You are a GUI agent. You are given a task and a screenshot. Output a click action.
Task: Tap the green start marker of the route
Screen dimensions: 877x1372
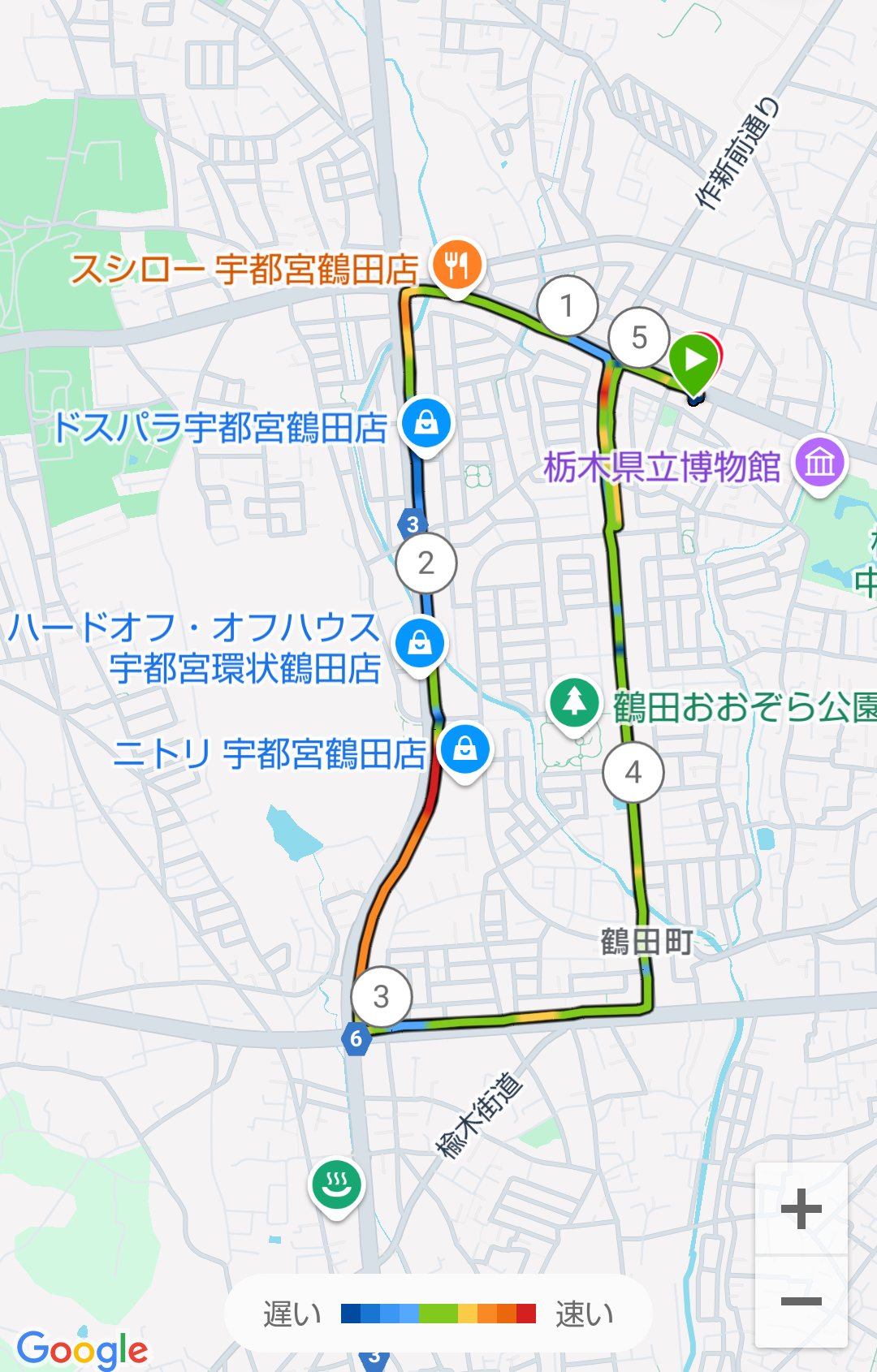[x=694, y=360]
